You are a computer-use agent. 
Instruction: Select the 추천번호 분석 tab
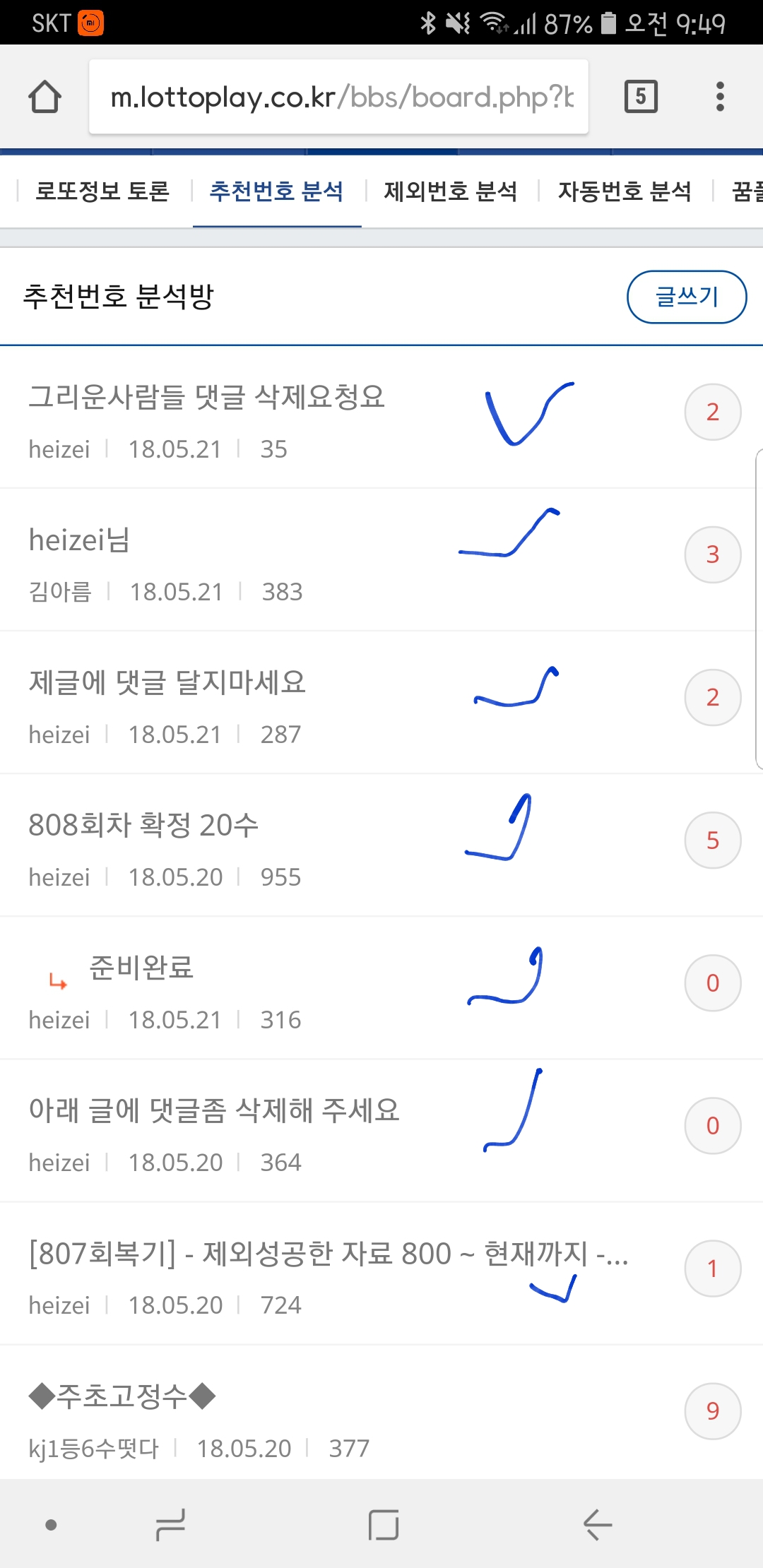276,191
